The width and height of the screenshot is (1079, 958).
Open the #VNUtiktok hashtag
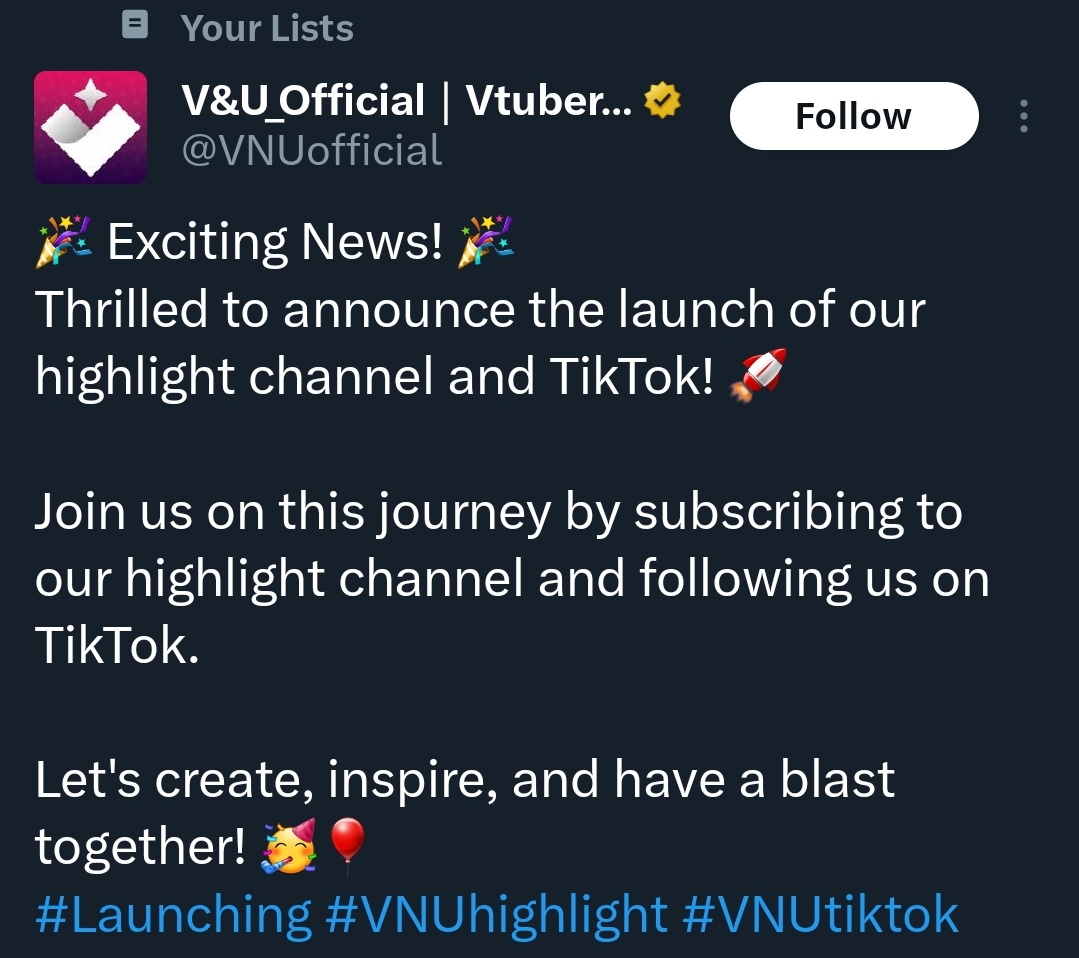coord(820,914)
